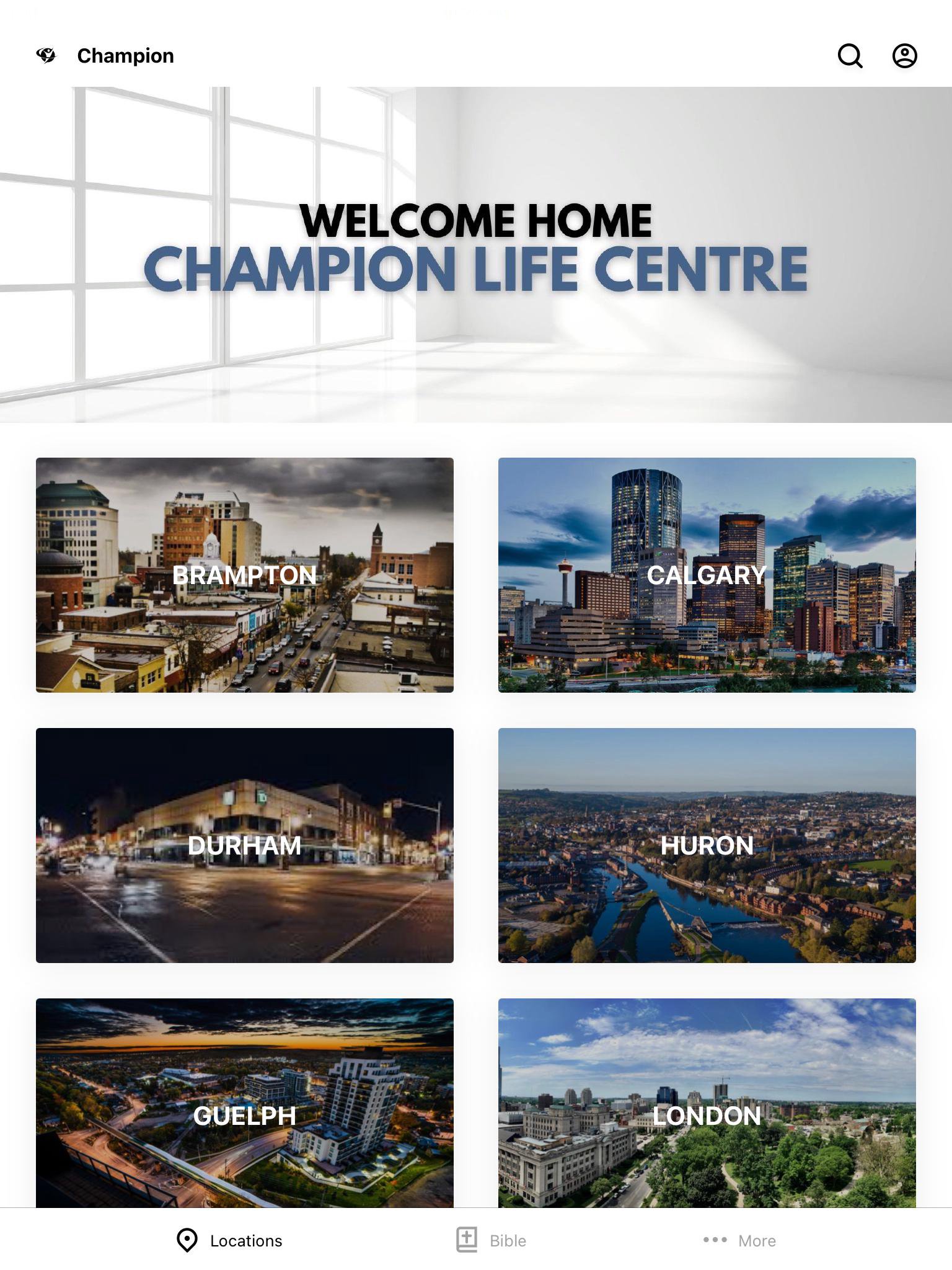Open the Guelph location card
Viewport: 952px width, 1270px height.
pyautogui.click(x=245, y=1104)
